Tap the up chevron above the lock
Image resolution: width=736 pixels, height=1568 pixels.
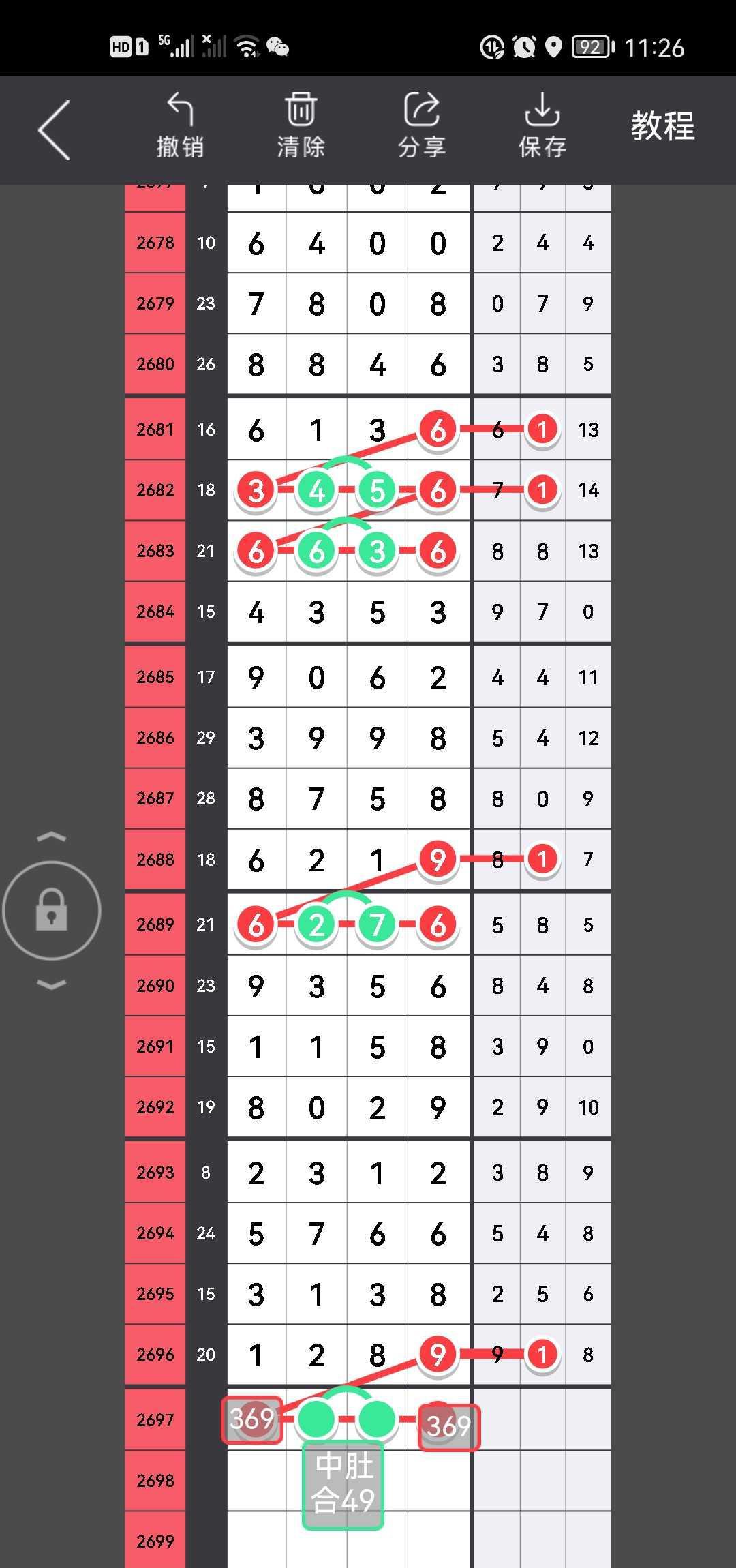point(52,836)
